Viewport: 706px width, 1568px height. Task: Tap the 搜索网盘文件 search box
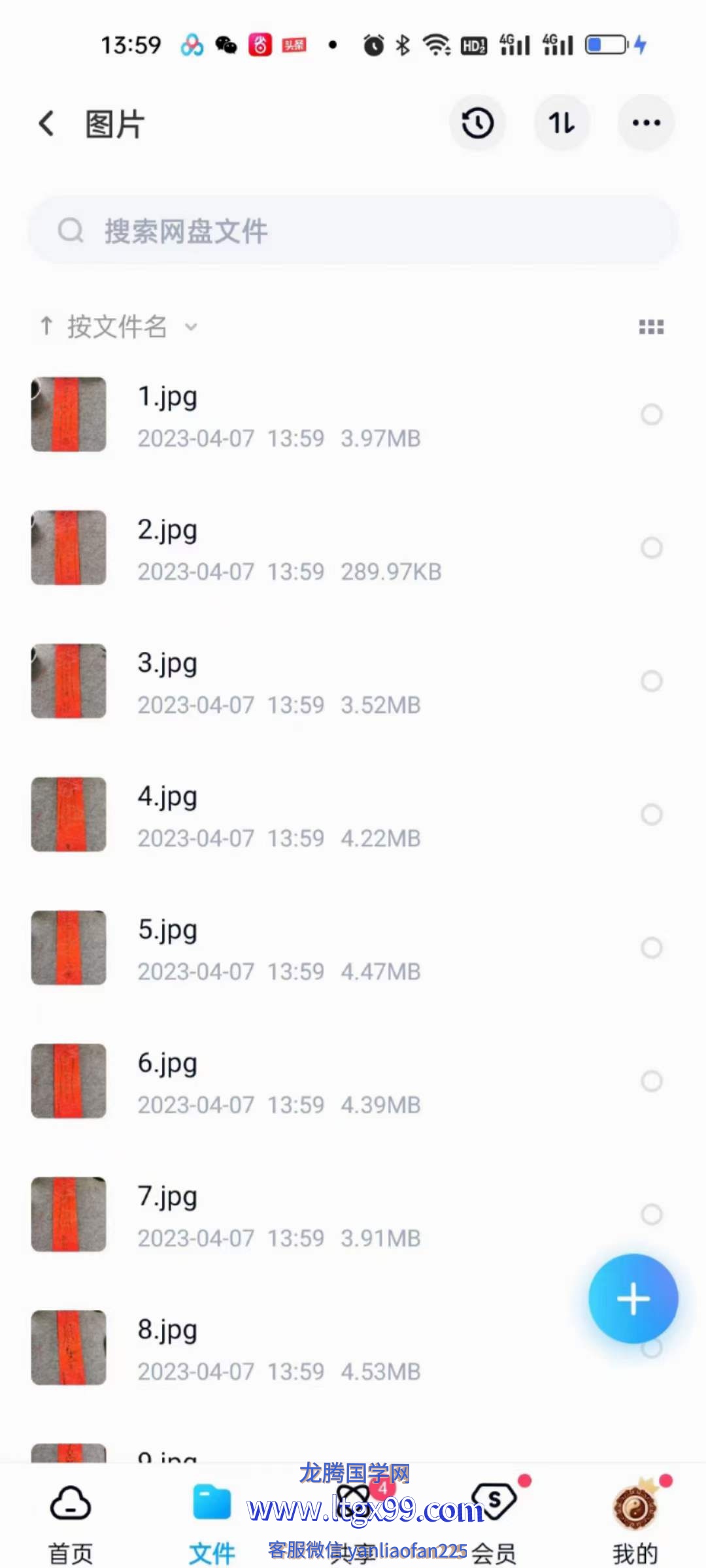pos(353,231)
